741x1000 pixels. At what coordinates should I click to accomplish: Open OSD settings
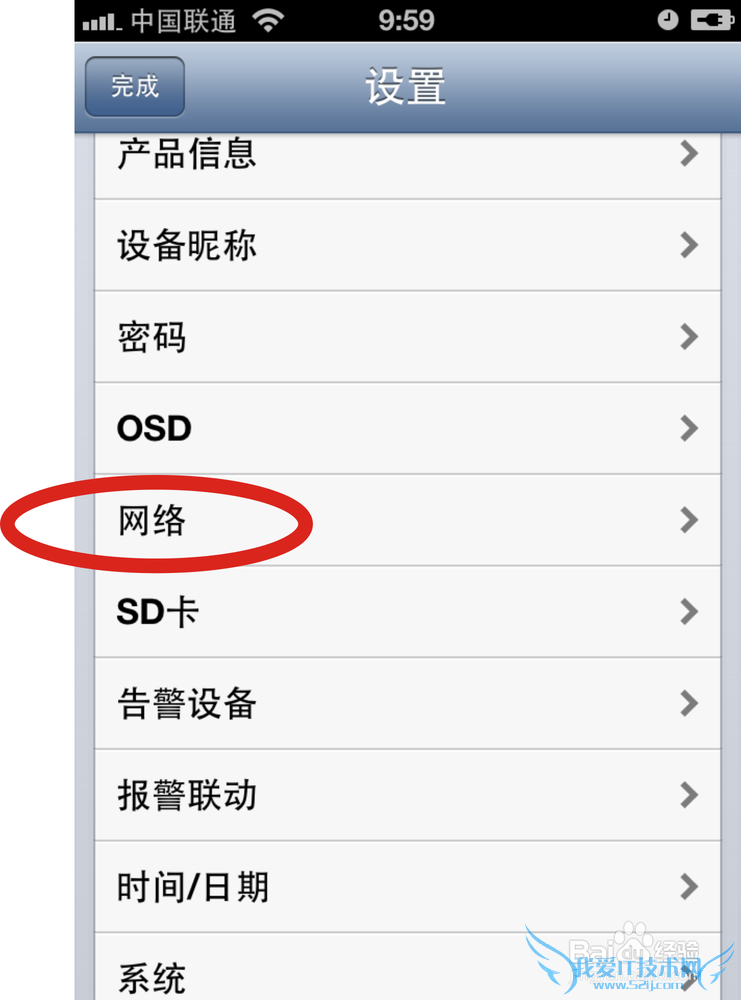tap(407, 429)
